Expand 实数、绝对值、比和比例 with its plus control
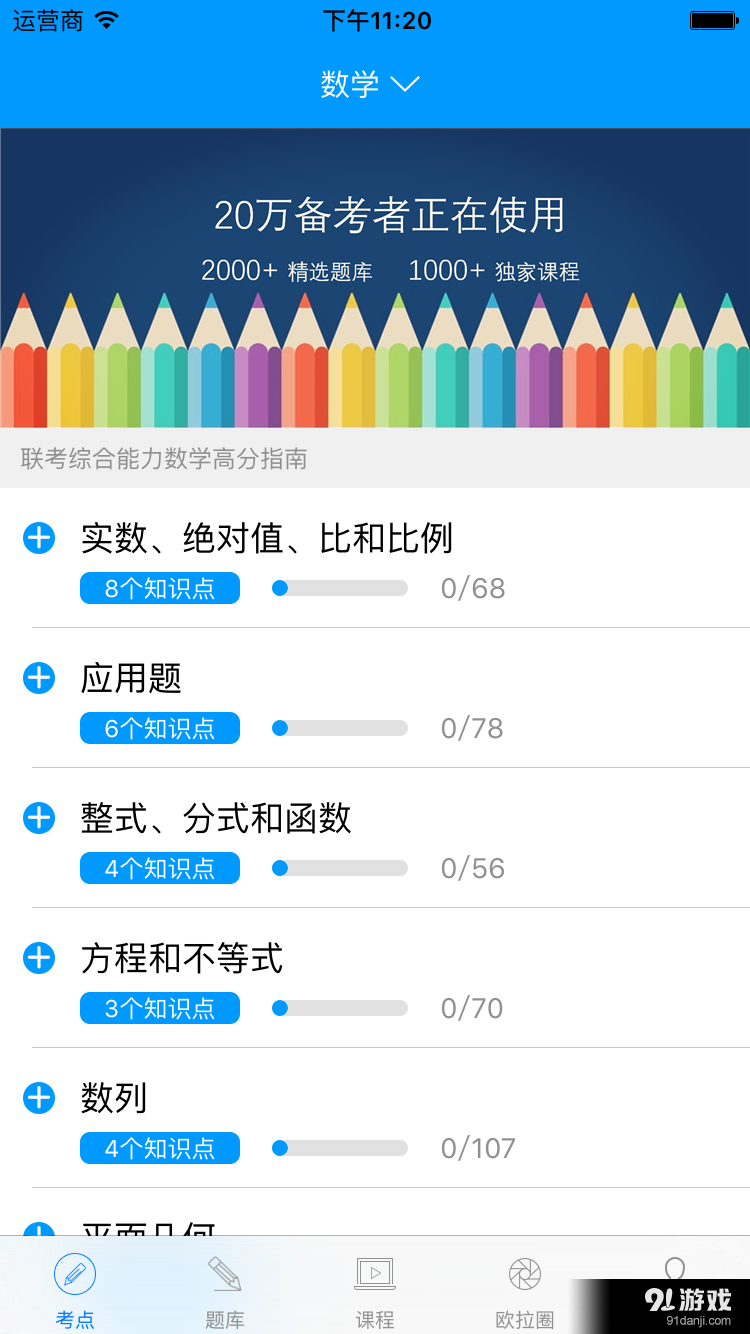The image size is (750, 1334). point(38,537)
